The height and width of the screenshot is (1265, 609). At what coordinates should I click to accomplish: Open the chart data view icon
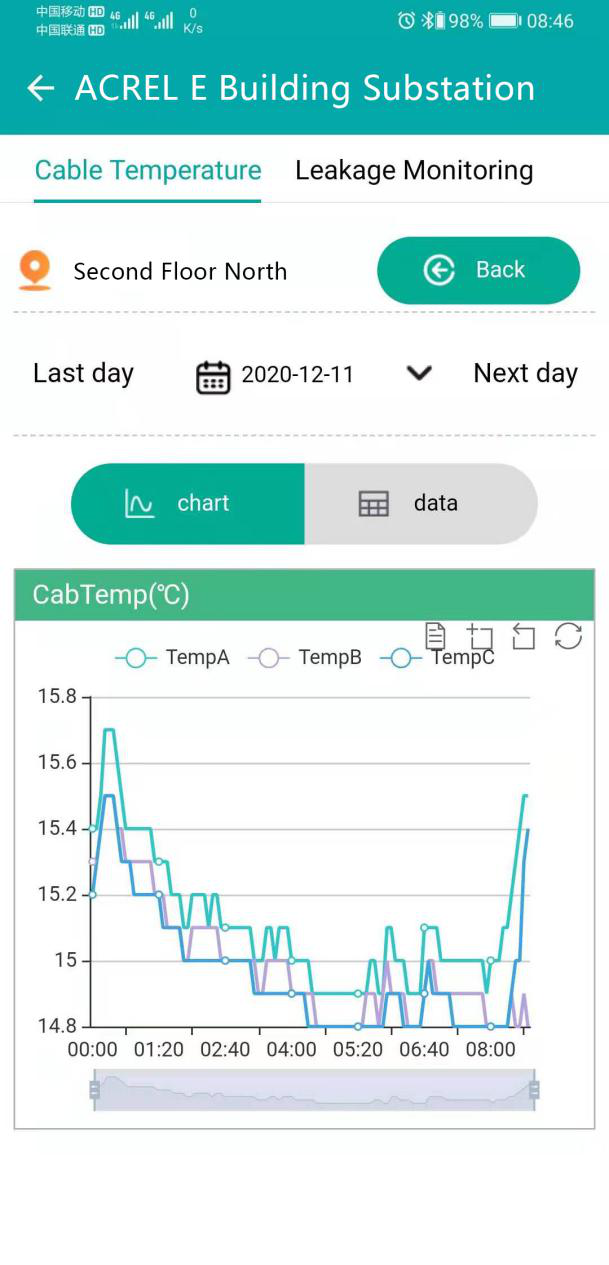(x=435, y=636)
